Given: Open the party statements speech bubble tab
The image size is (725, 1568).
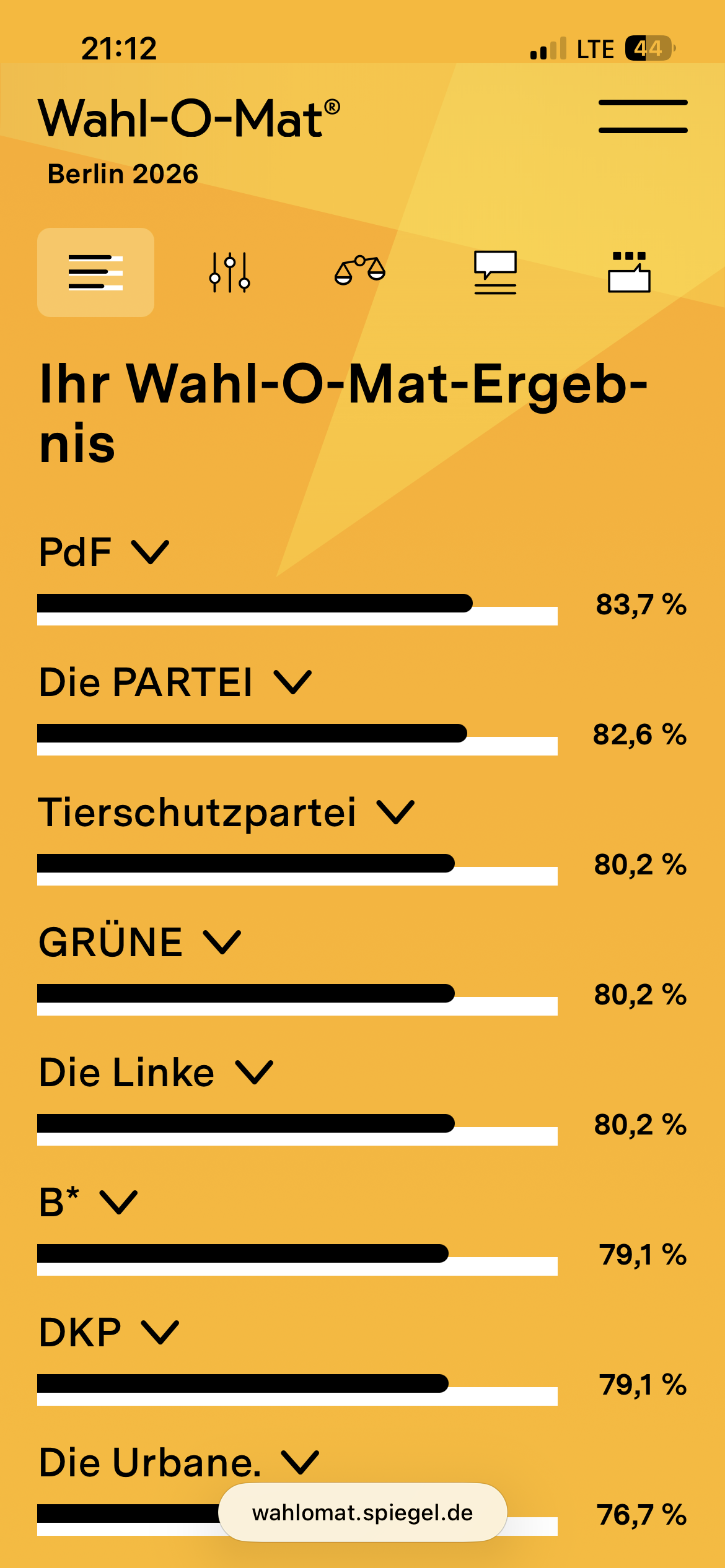Looking at the screenshot, I should click(x=495, y=272).
